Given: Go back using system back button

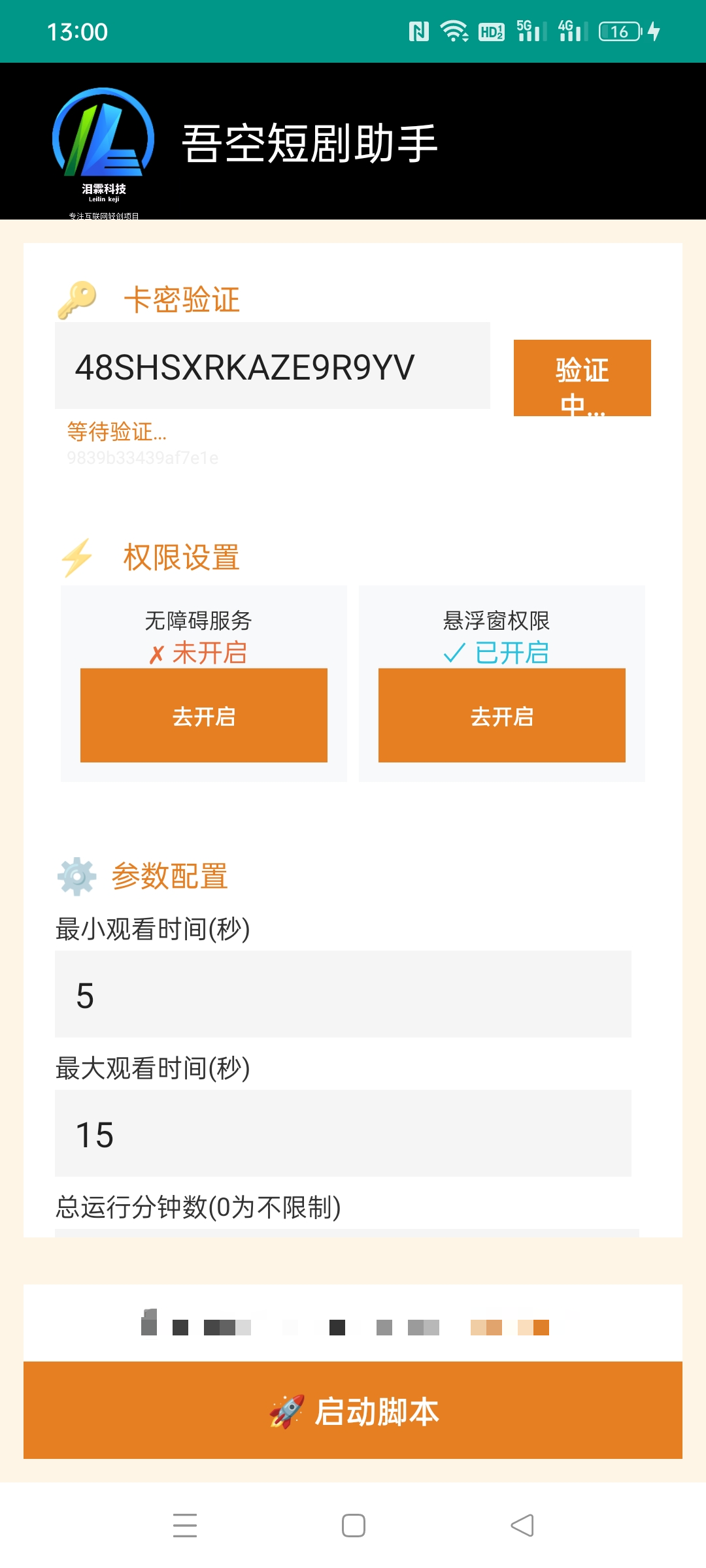Looking at the screenshot, I should pyautogui.click(x=522, y=1526).
